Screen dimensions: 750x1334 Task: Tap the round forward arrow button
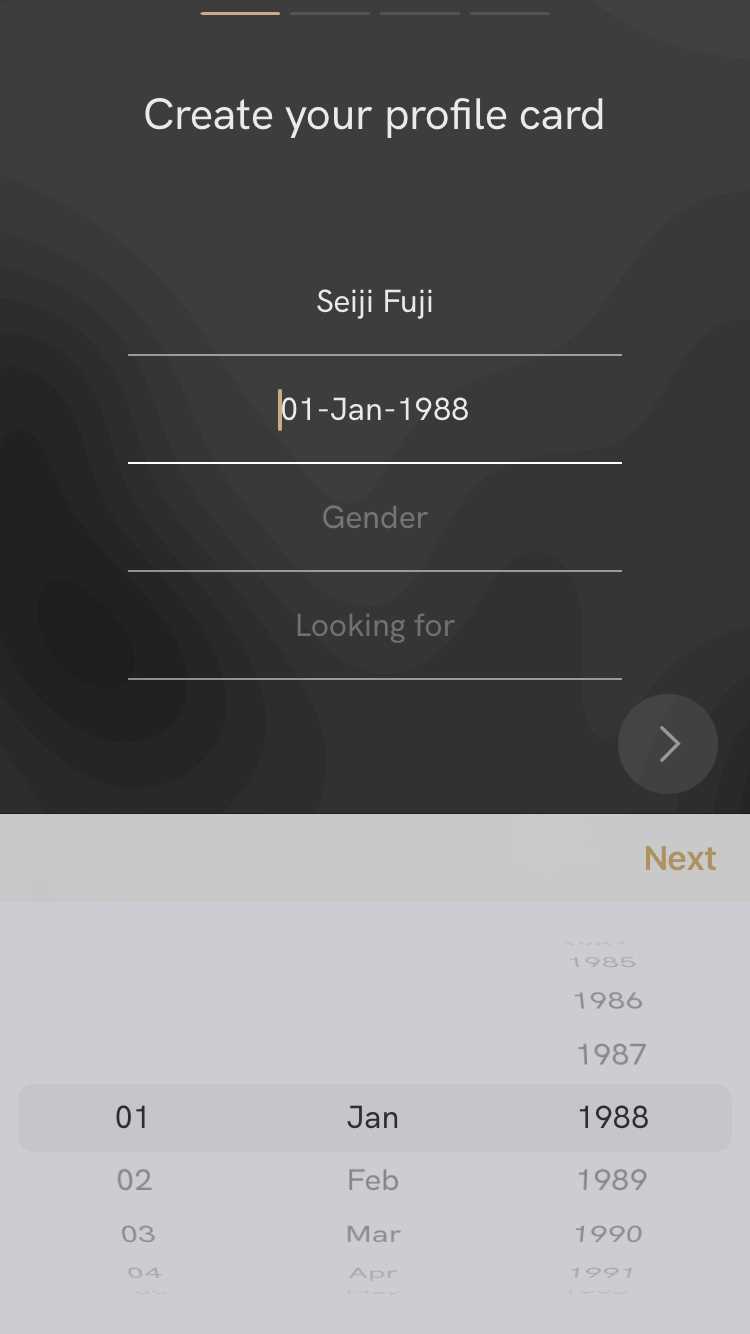click(668, 744)
